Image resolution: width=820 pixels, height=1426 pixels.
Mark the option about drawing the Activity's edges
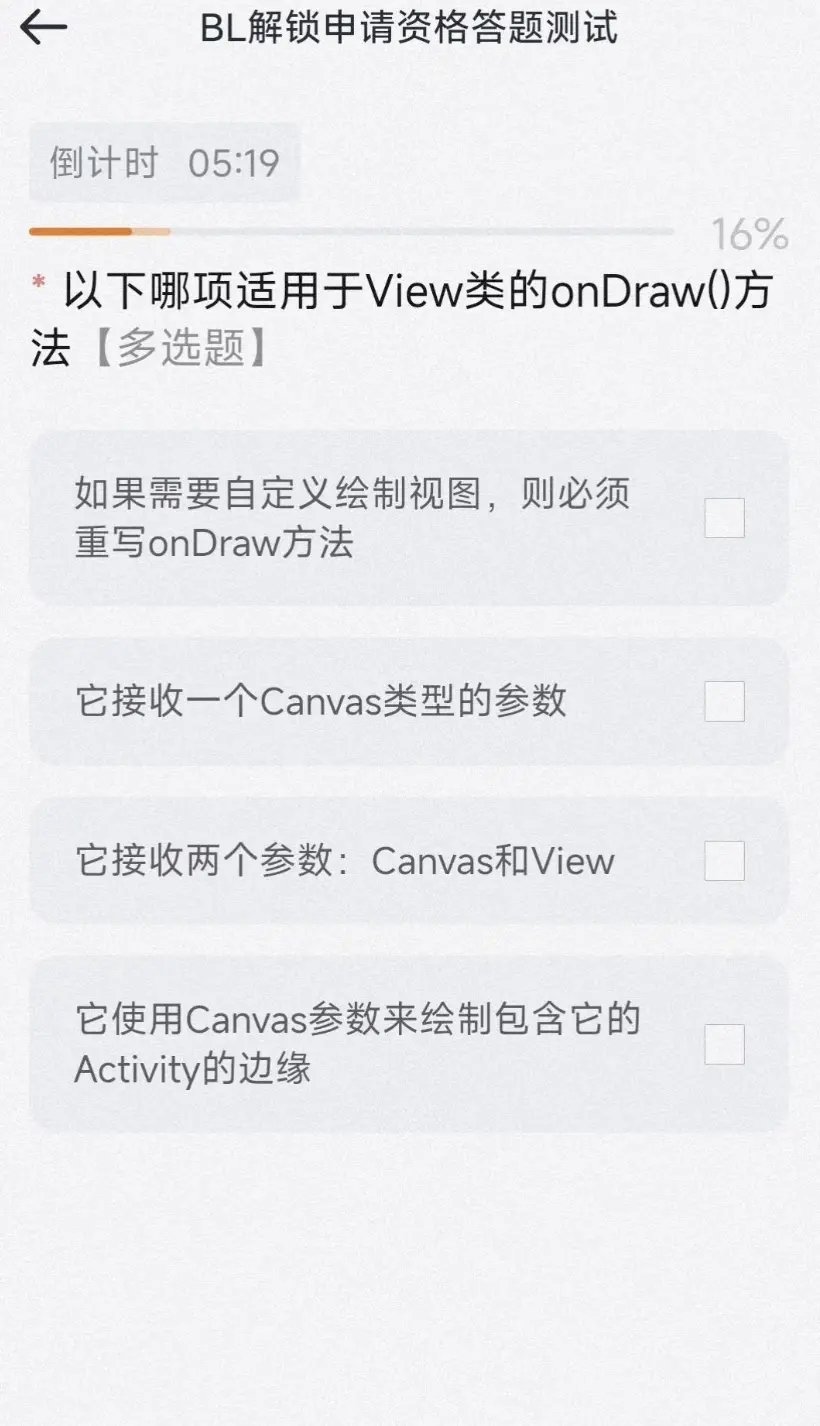[724, 1044]
